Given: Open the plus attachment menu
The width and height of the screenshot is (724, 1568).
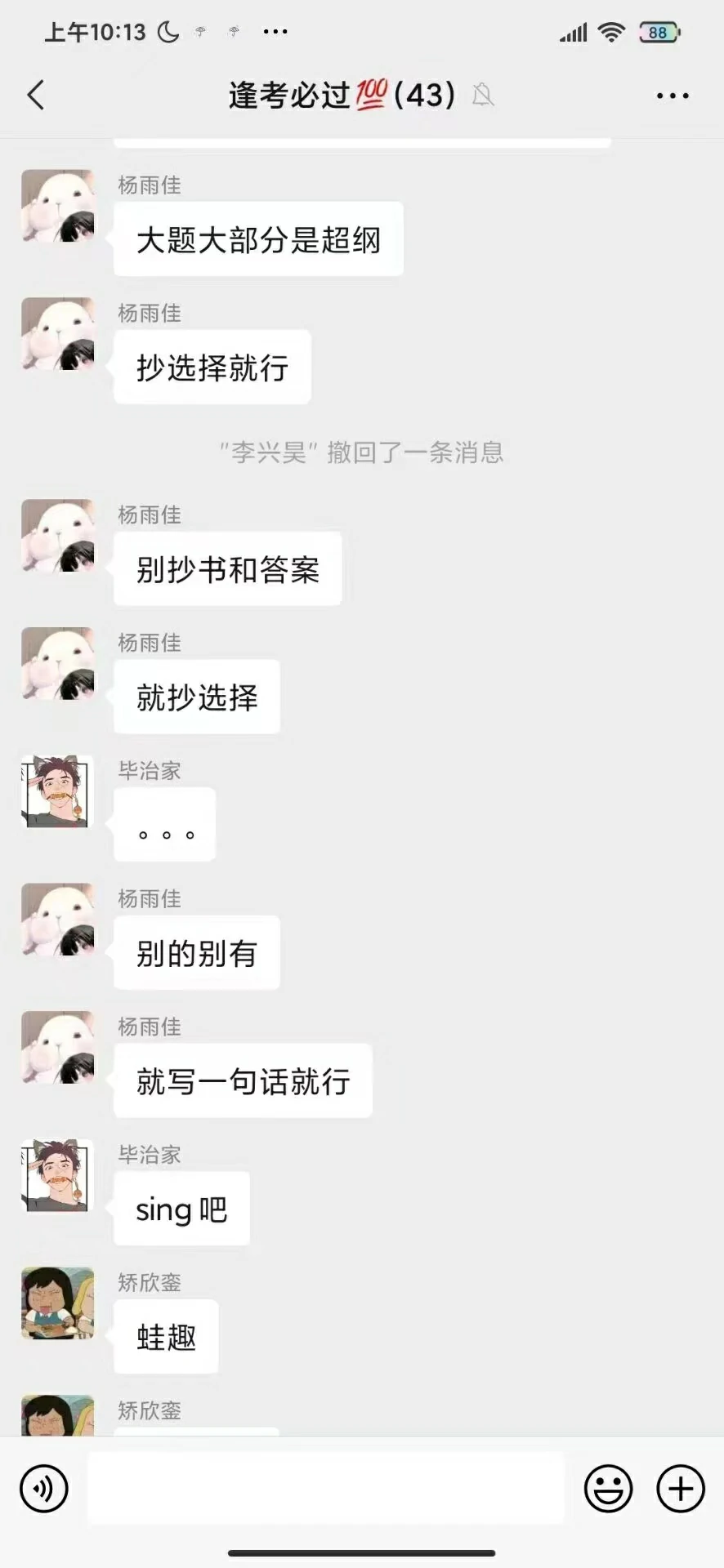Looking at the screenshot, I should tap(680, 1488).
